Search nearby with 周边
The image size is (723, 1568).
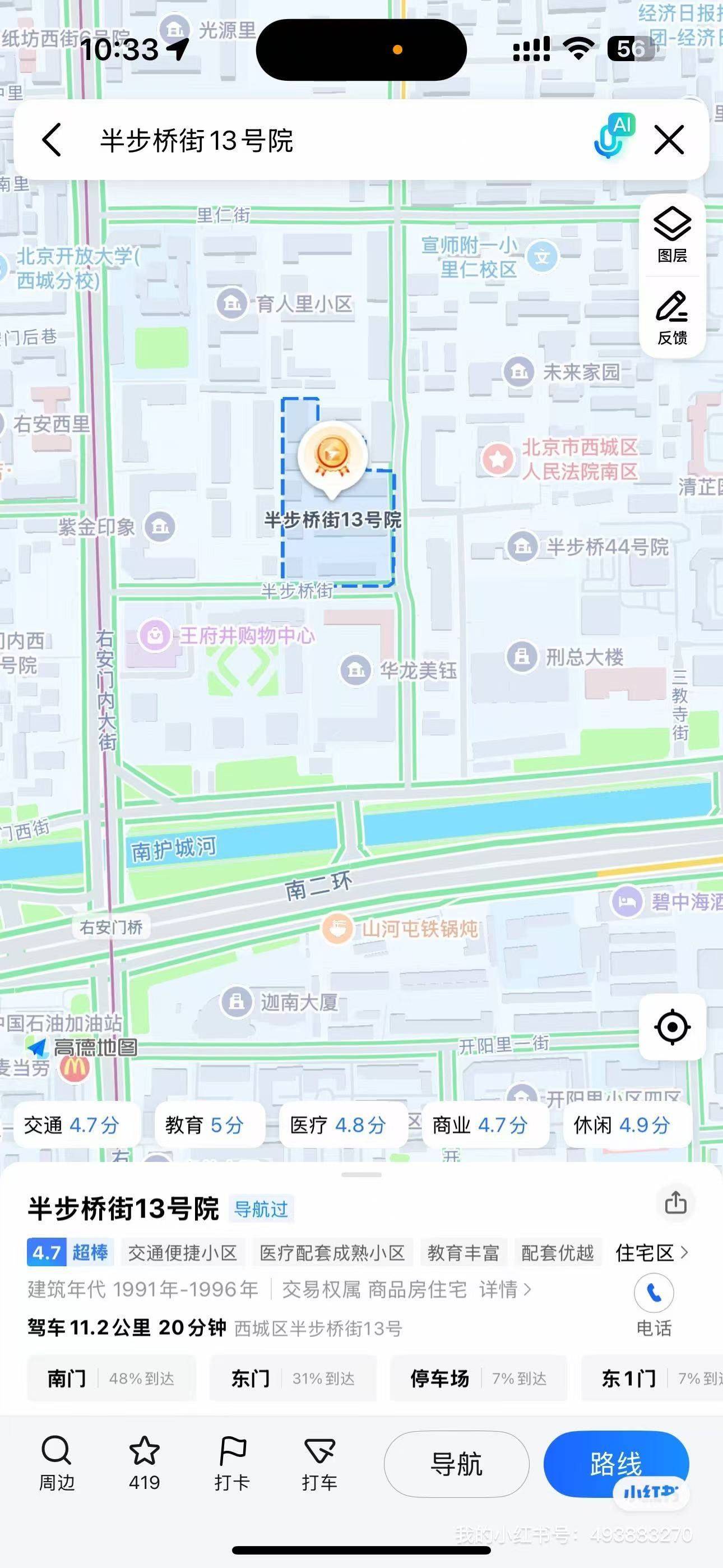[57, 1463]
